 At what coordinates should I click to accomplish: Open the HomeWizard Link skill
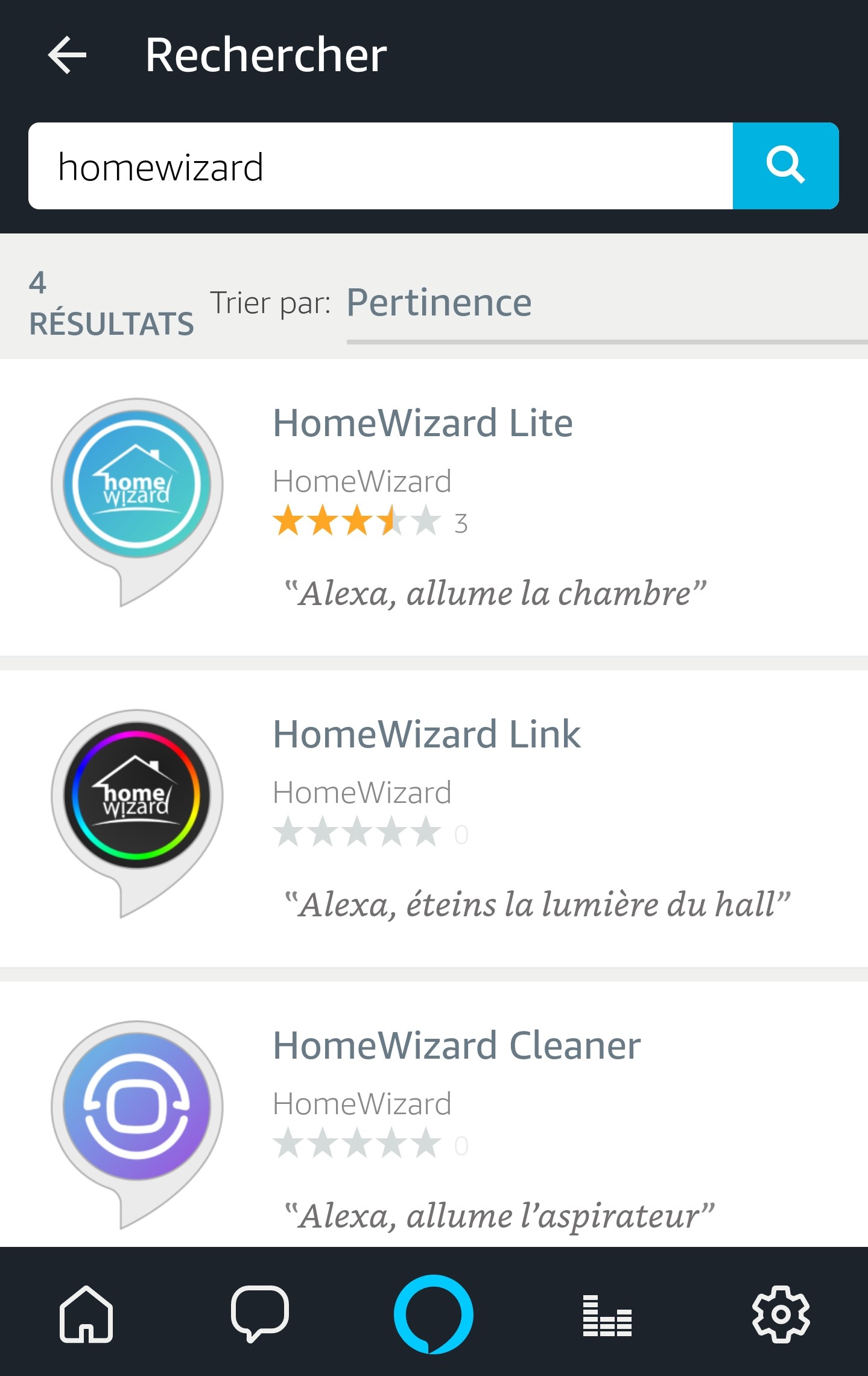(426, 735)
